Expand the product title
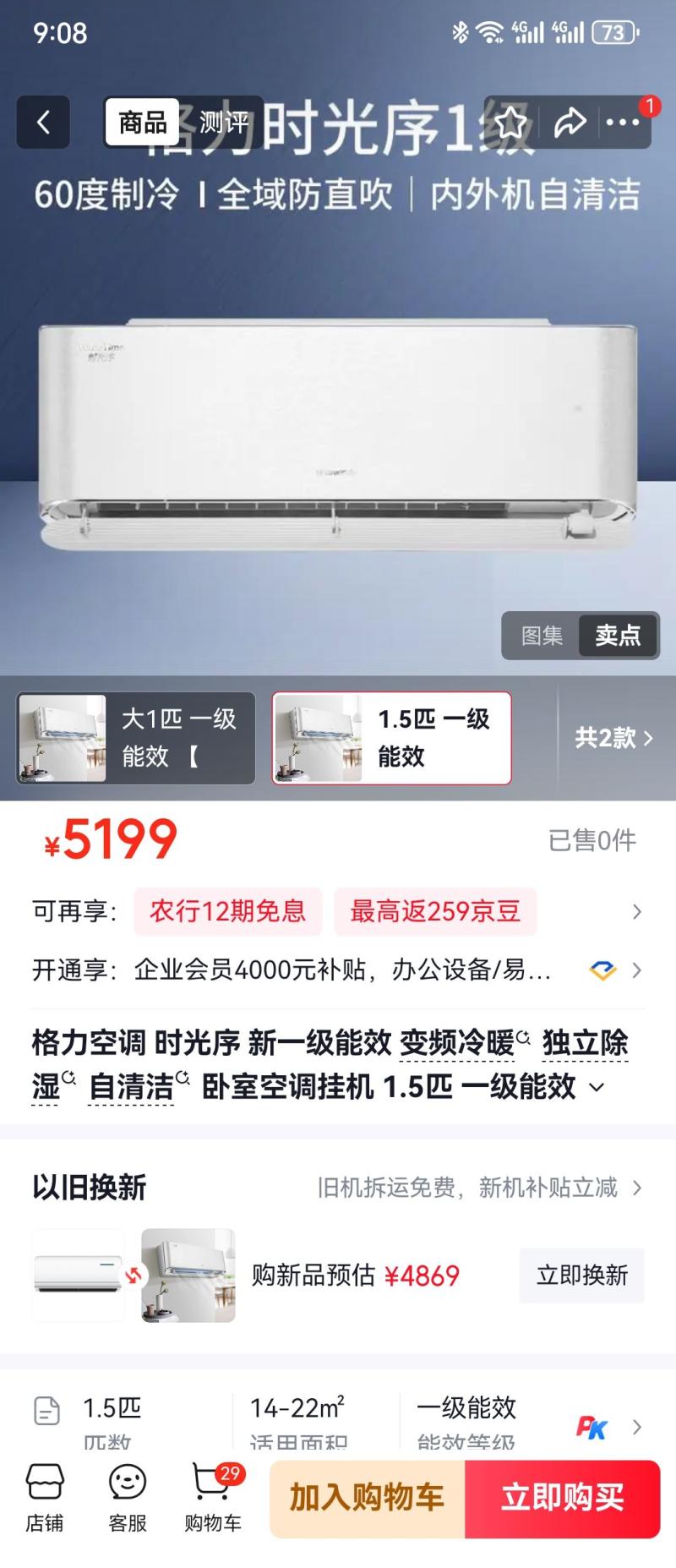Image resolution: width=676 pixels, height=1568 pixels. 597,1087
